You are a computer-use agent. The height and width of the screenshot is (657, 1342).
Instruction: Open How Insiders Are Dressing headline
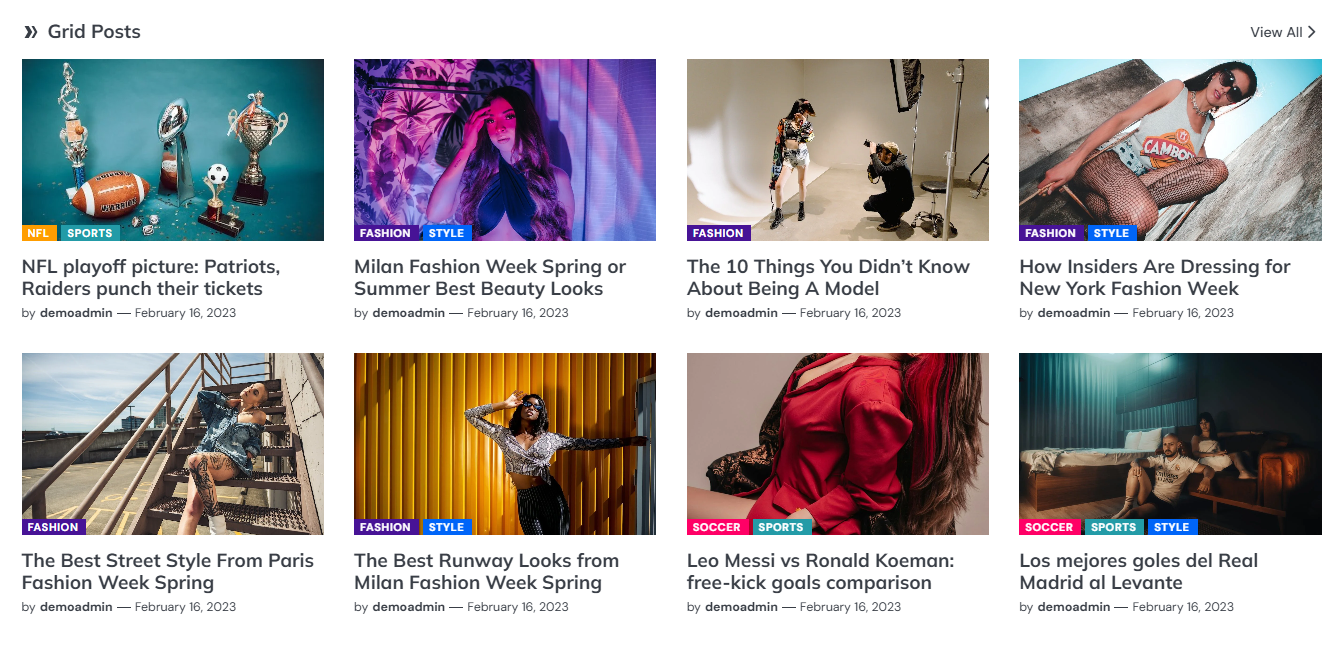tap(1154, 278)
